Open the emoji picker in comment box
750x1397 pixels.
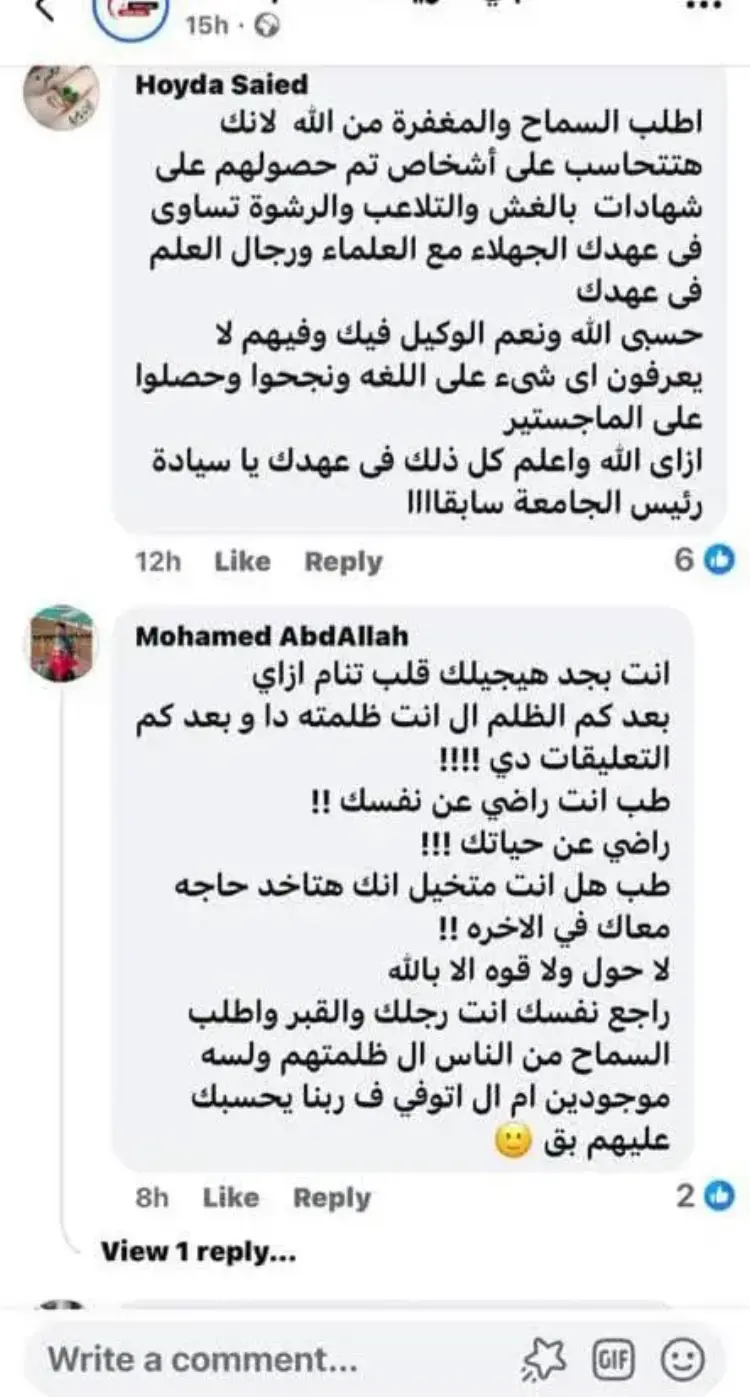[x=684, y=1360]
